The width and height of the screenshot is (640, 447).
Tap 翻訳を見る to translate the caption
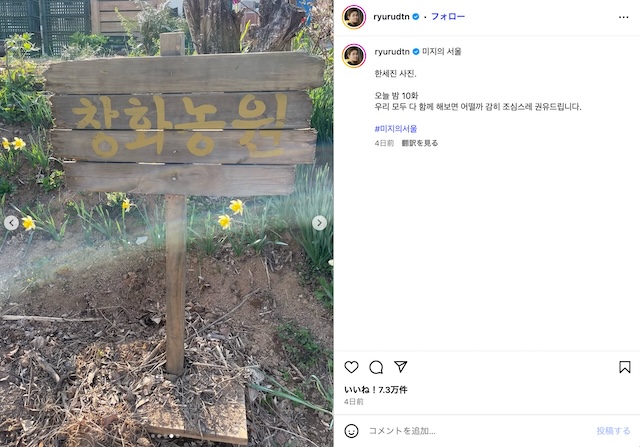pos(420,143)
